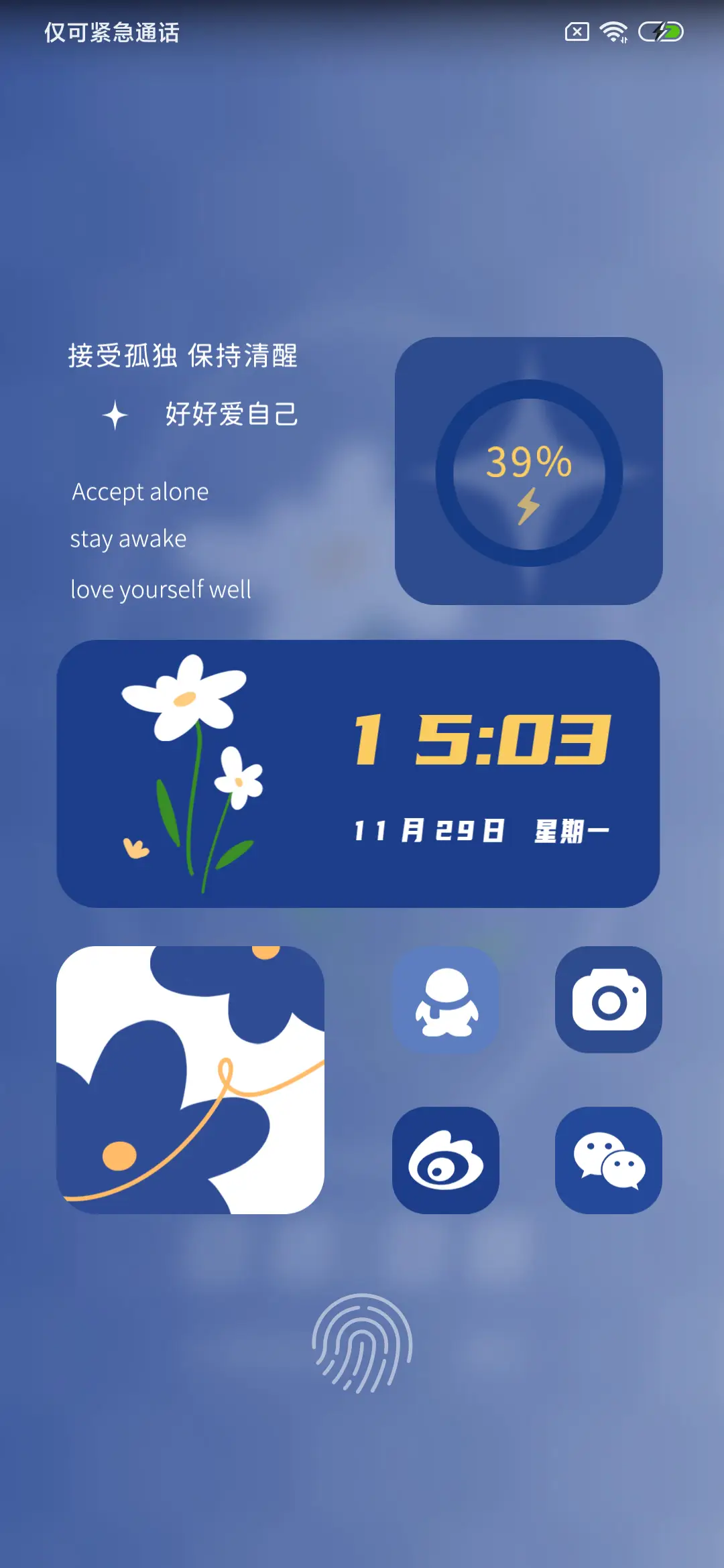Launch the camera app icon

pos(609,1000)
